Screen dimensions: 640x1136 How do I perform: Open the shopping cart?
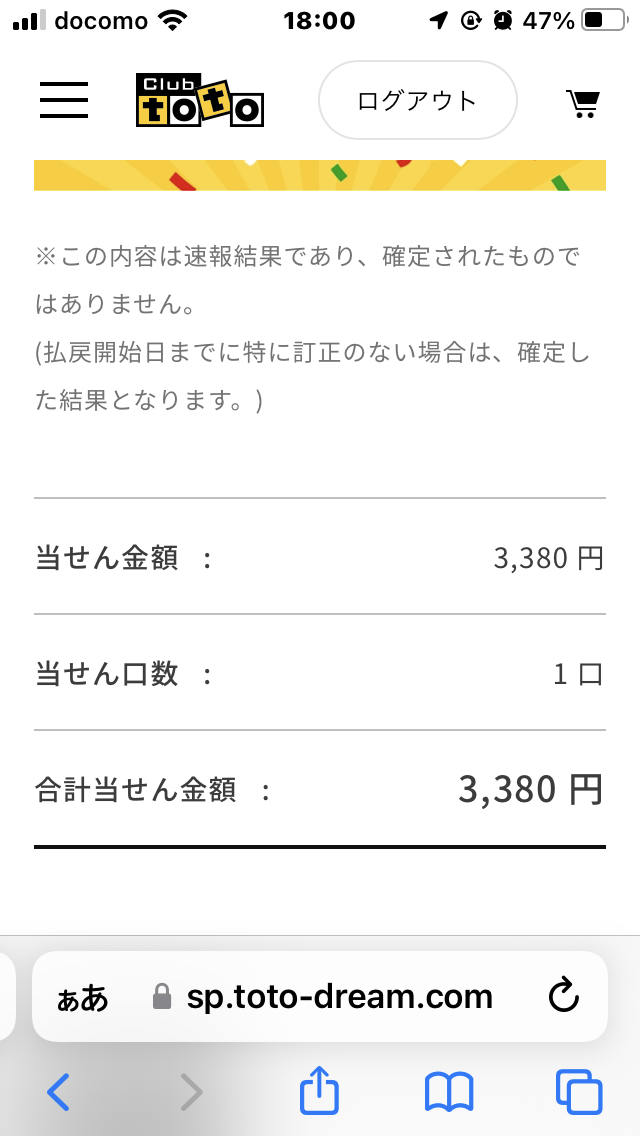[582, 104]
